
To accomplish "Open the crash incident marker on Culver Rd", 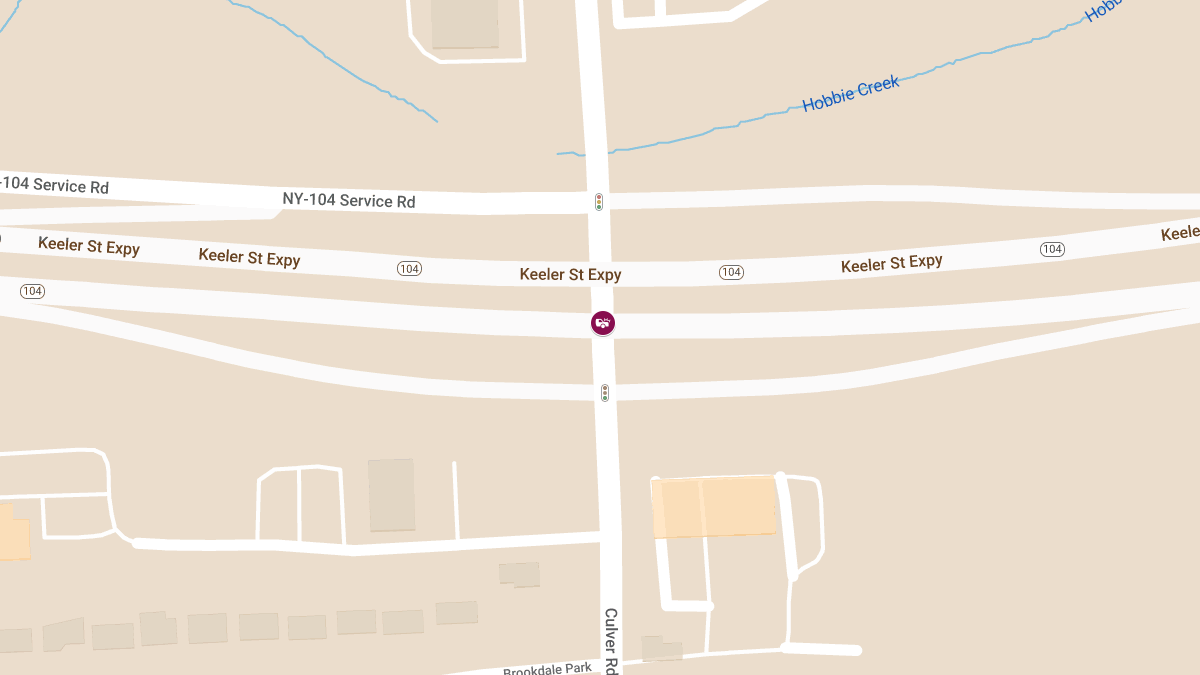I will point(602,323).
